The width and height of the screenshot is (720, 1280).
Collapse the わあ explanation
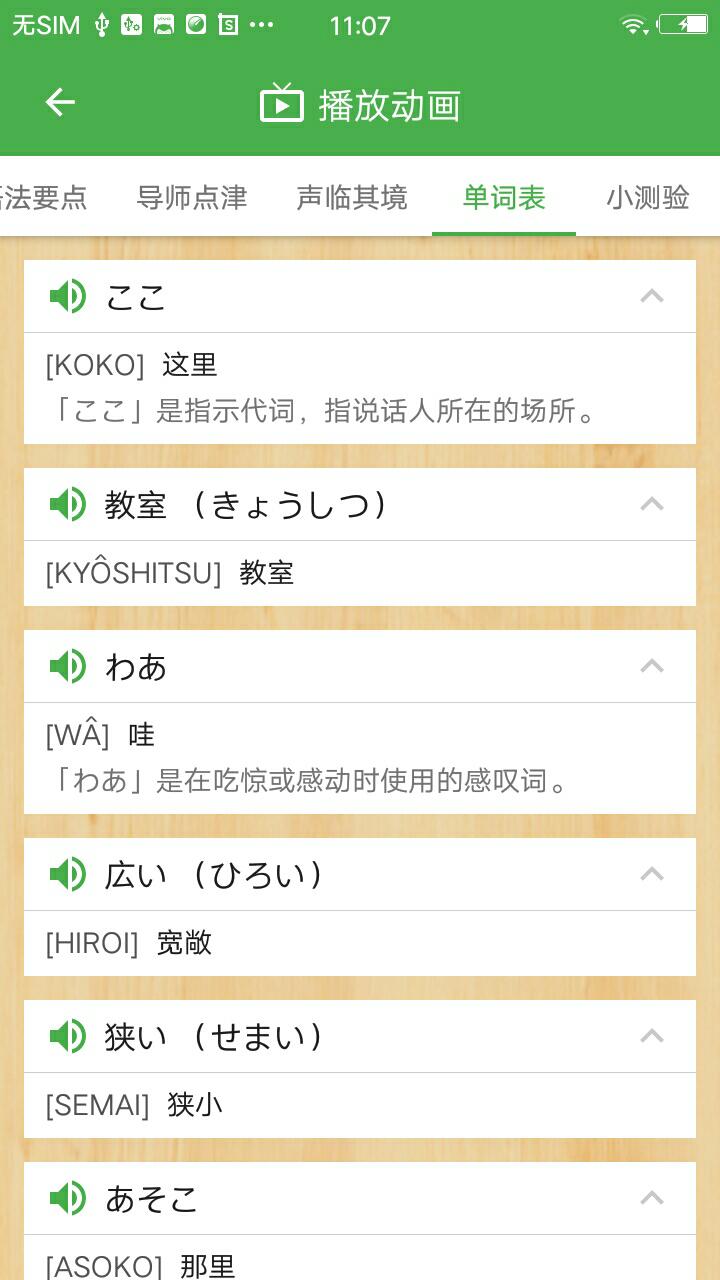click(x=652, y=666)
